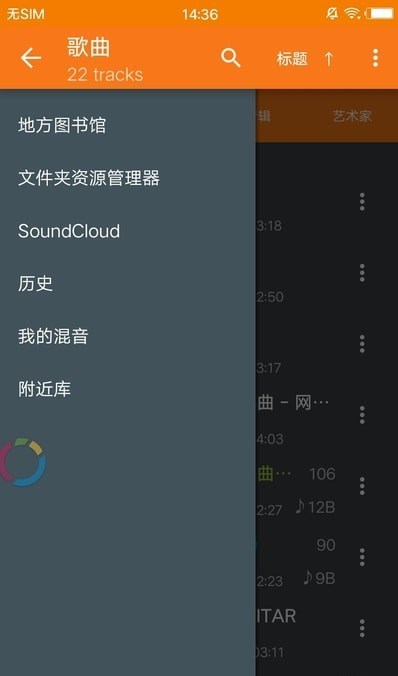This screenshot has height=676, width=398.
Task: Open options for the ITAR track
Action: pos(362,628)
